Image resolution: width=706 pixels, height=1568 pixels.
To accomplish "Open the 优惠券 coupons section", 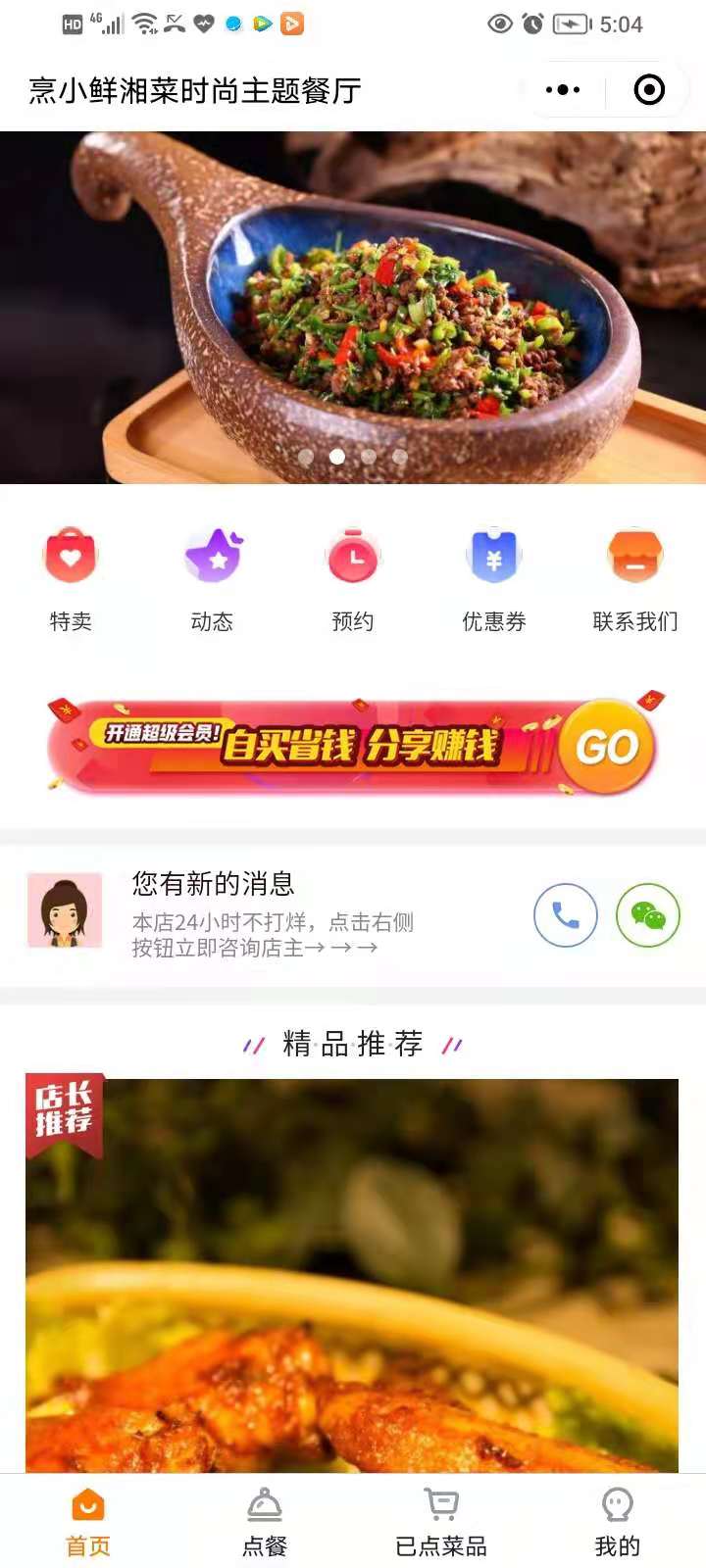I will click(493, 578).
